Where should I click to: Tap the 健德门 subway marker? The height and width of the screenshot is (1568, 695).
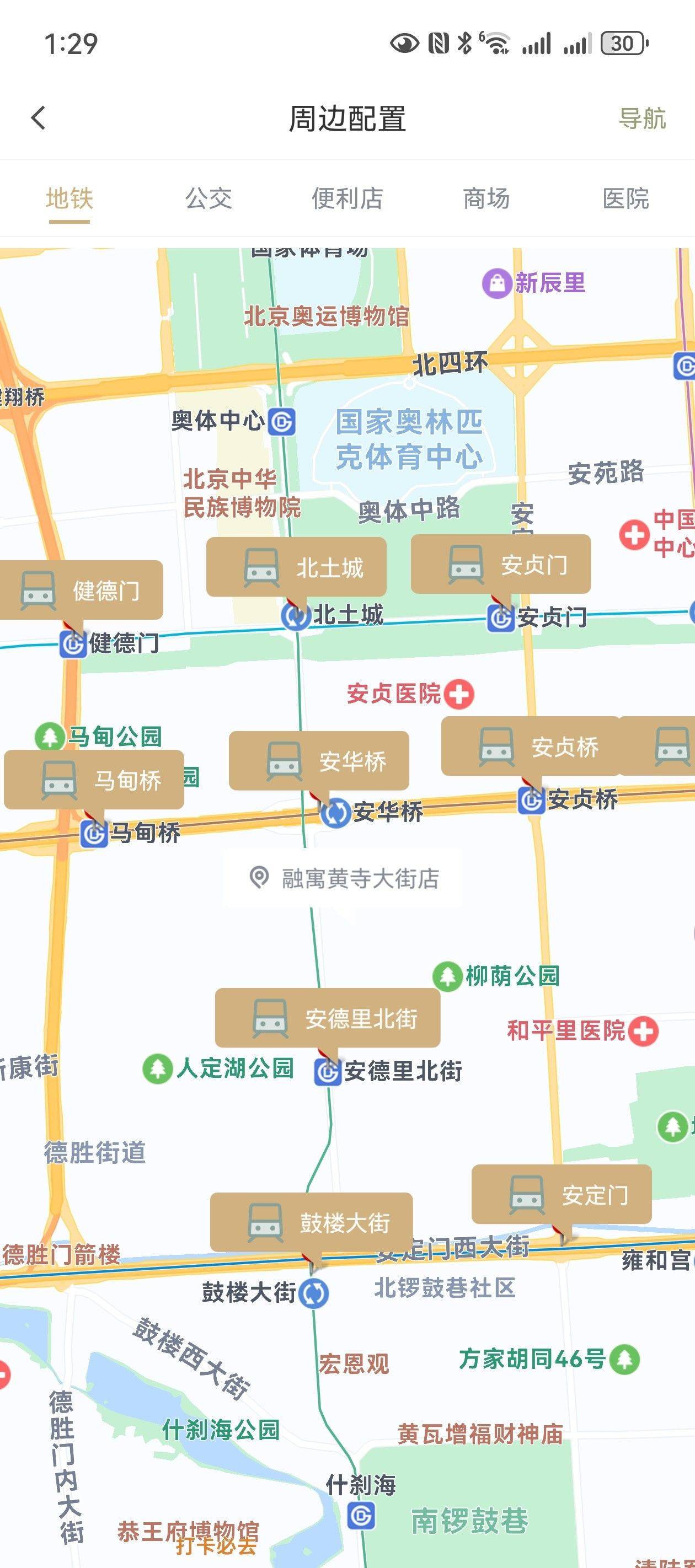(81, 590)
